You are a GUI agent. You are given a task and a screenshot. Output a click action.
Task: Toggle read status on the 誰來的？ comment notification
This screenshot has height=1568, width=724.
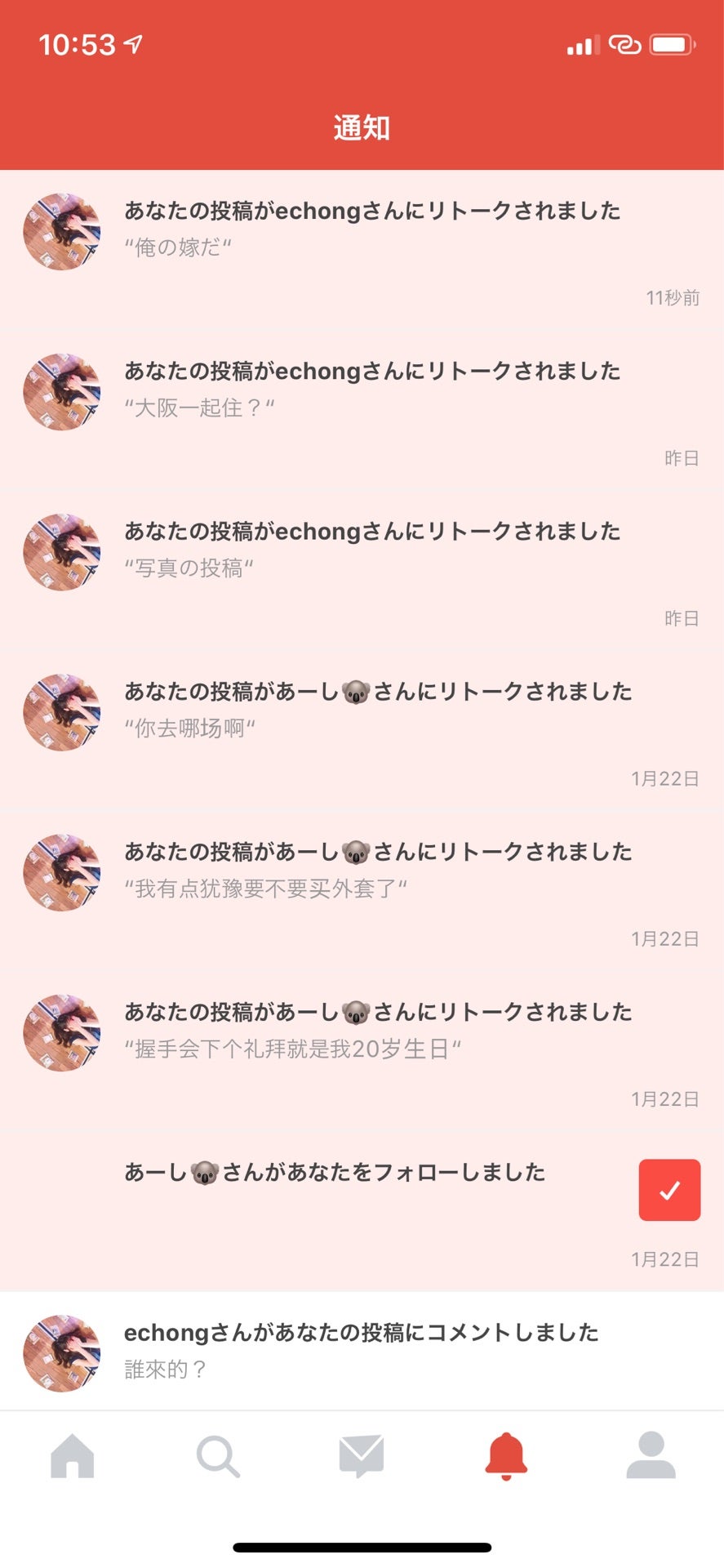(362, 1352)
